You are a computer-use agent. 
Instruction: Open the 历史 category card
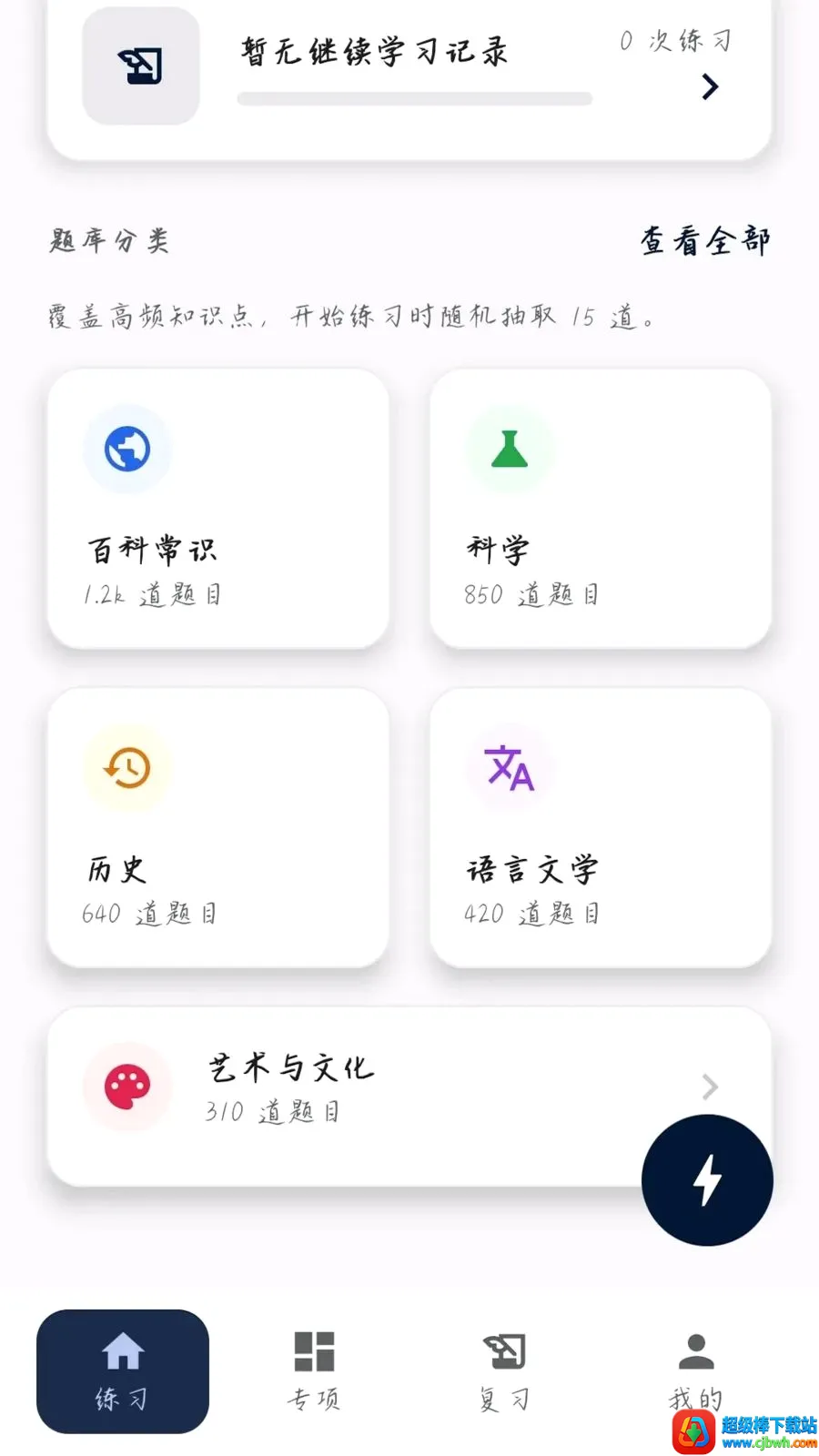(218, 827)
